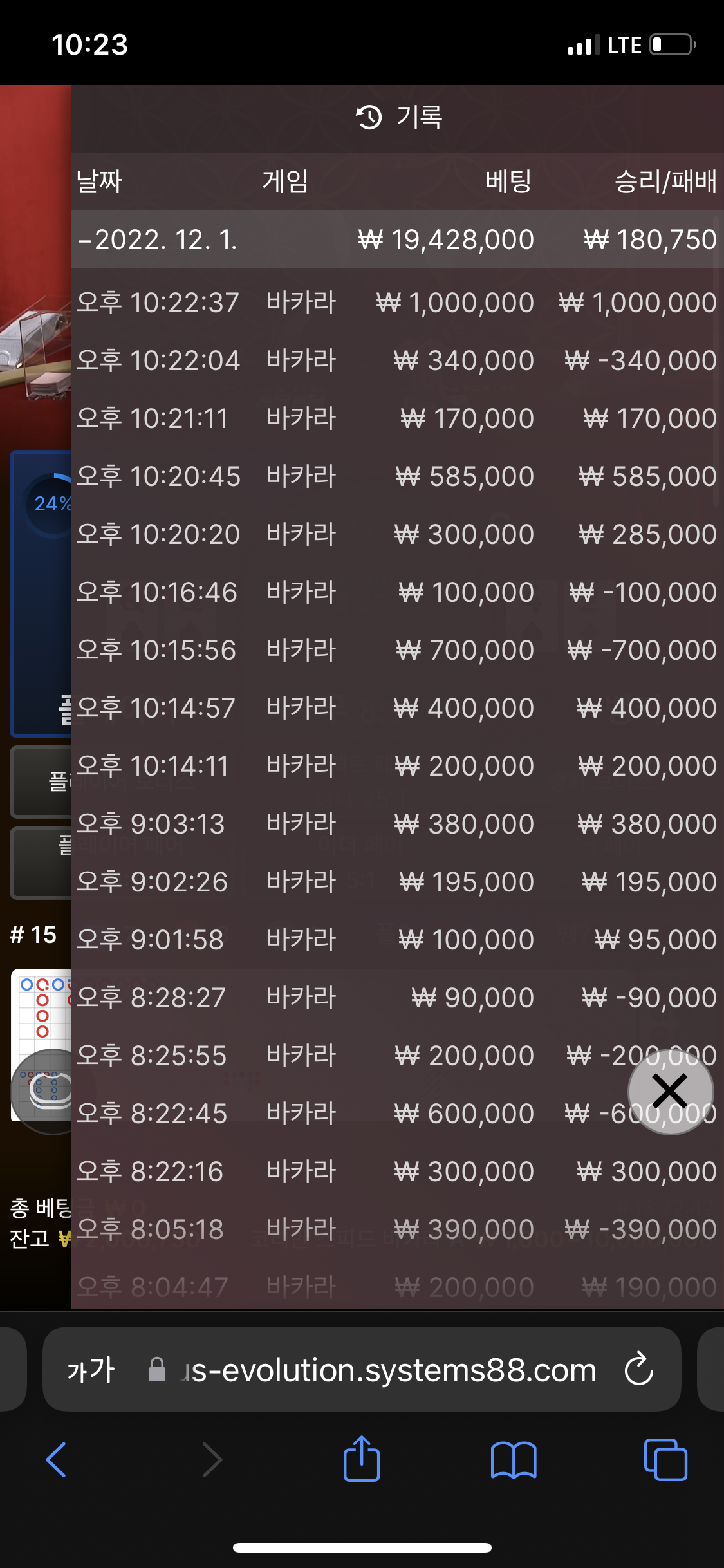
Task: Open the 오후 9:03:13 baccarat record
Action: (397, 824)
